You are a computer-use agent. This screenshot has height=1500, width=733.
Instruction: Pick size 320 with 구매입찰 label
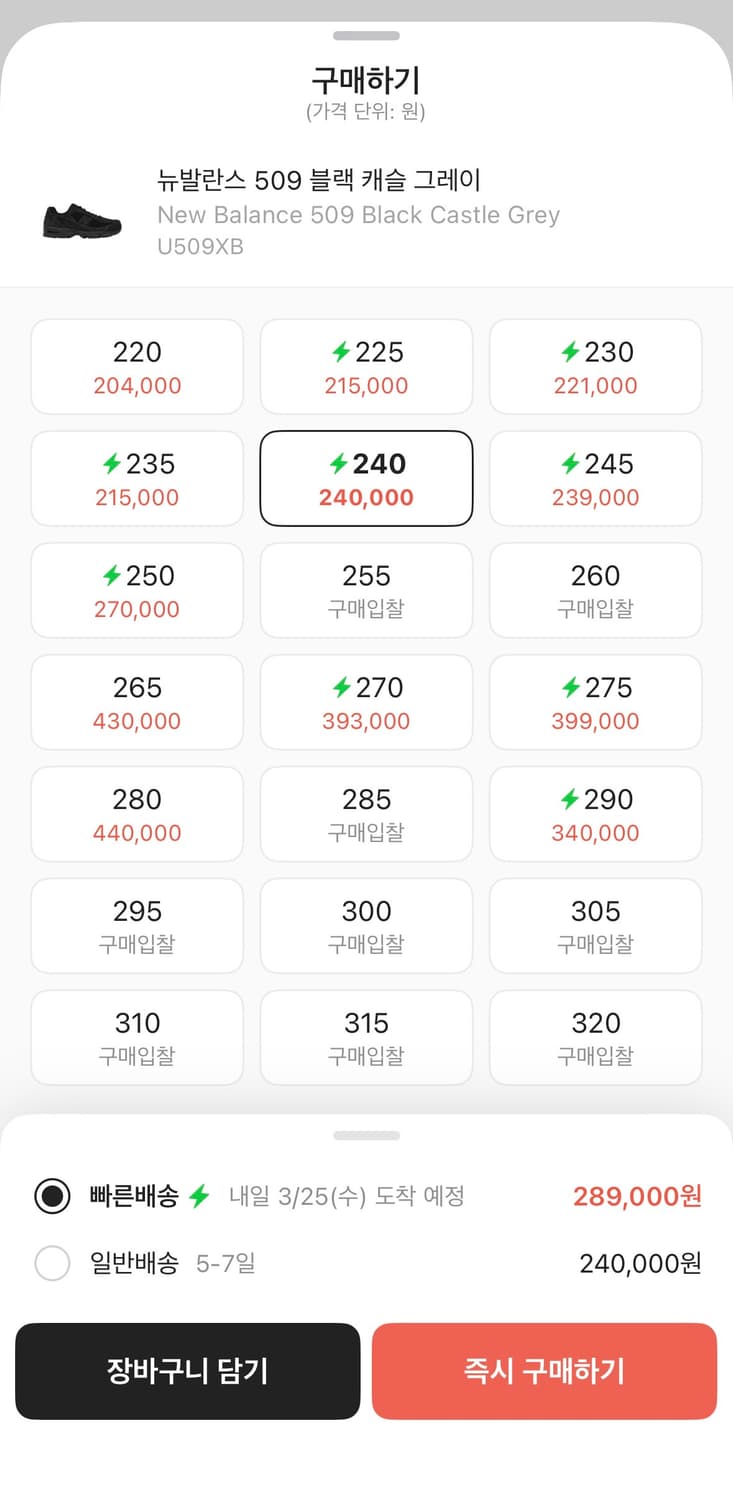[595, 1037]
